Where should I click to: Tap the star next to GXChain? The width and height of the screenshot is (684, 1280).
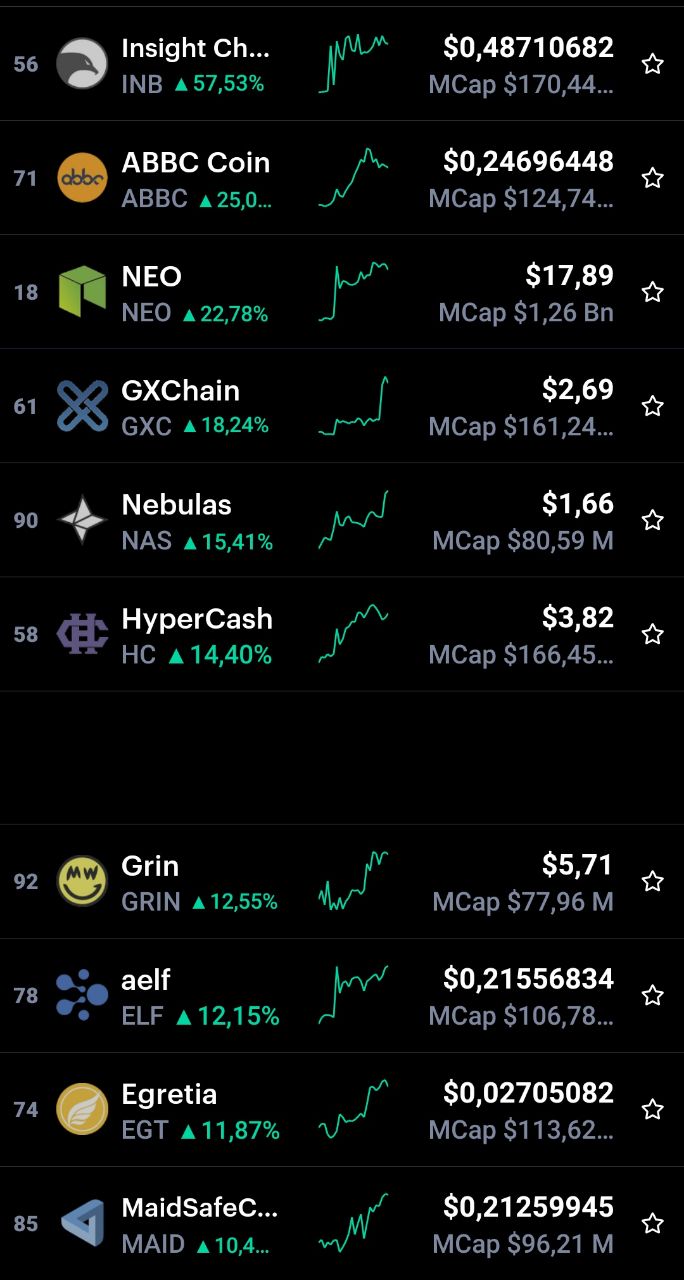[653, 406]
